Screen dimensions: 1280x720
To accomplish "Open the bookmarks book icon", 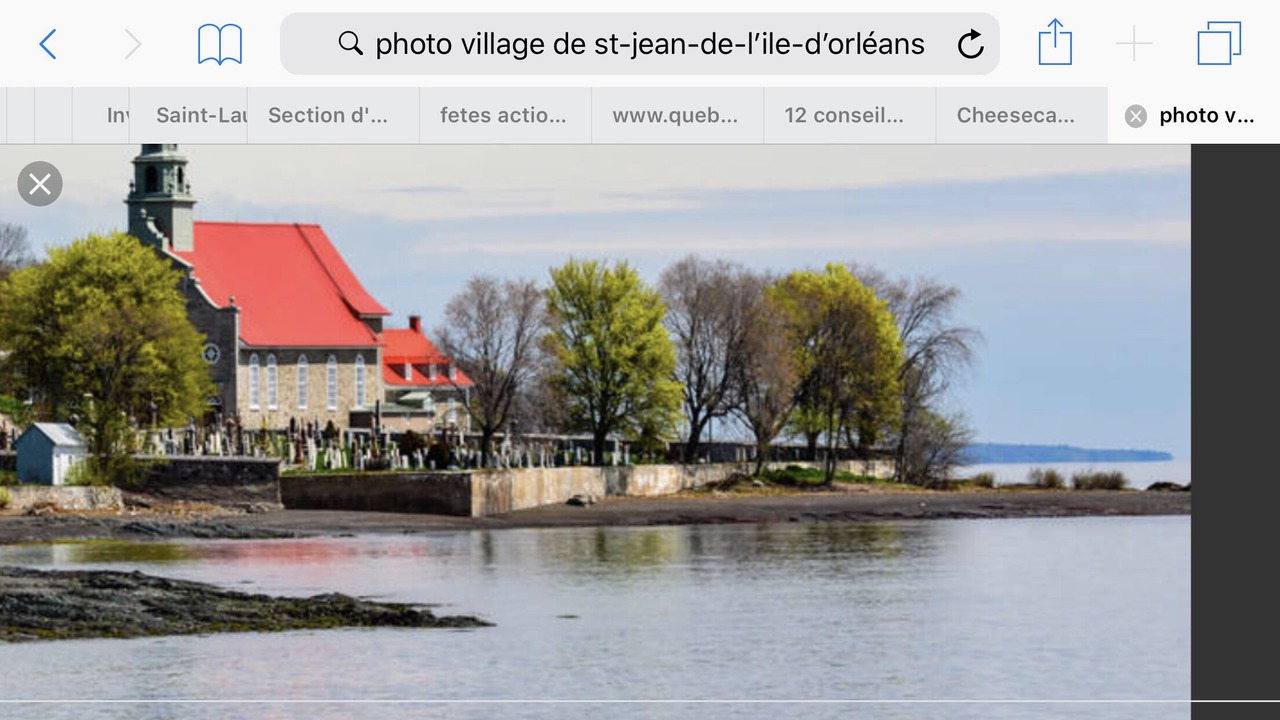I will pos(220,44).
